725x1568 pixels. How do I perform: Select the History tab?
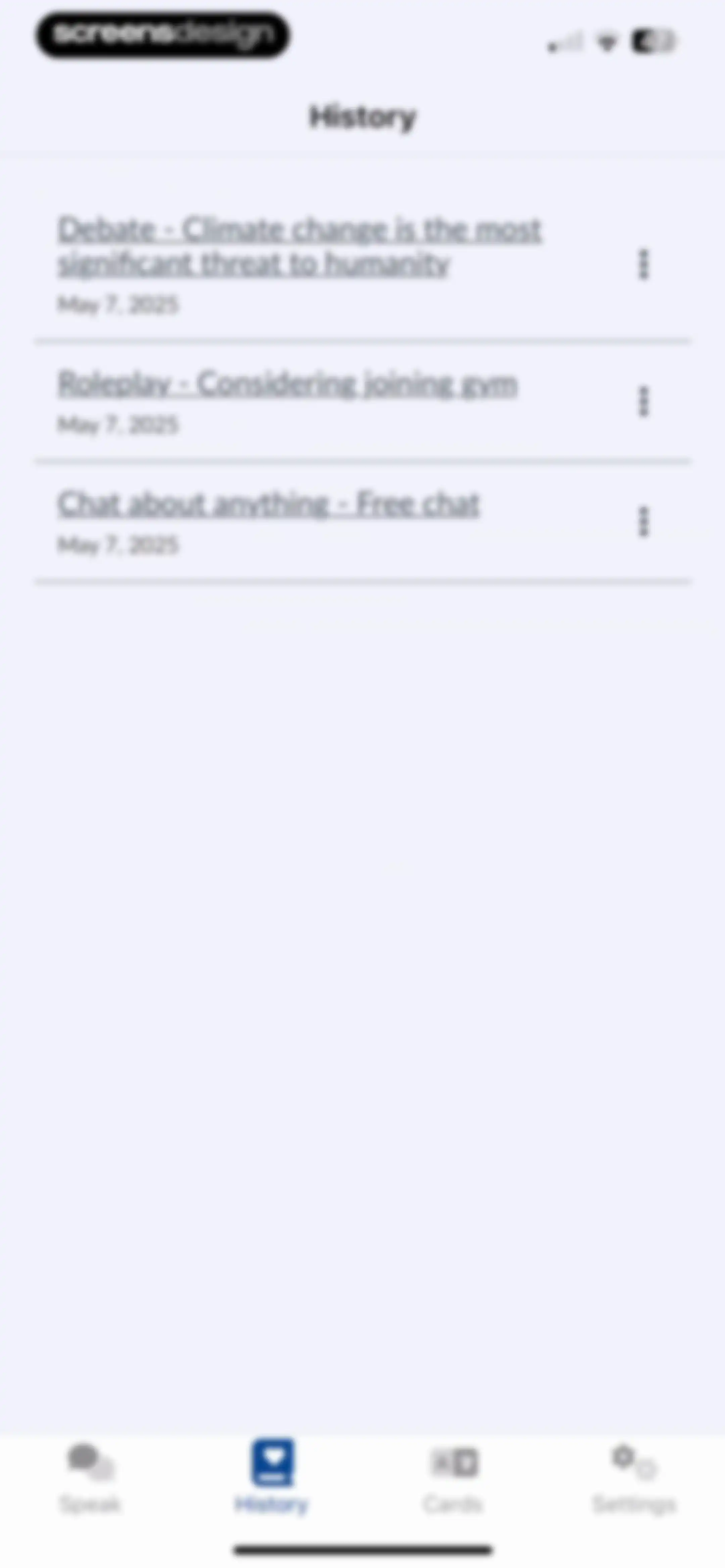tap(272, 1478)
